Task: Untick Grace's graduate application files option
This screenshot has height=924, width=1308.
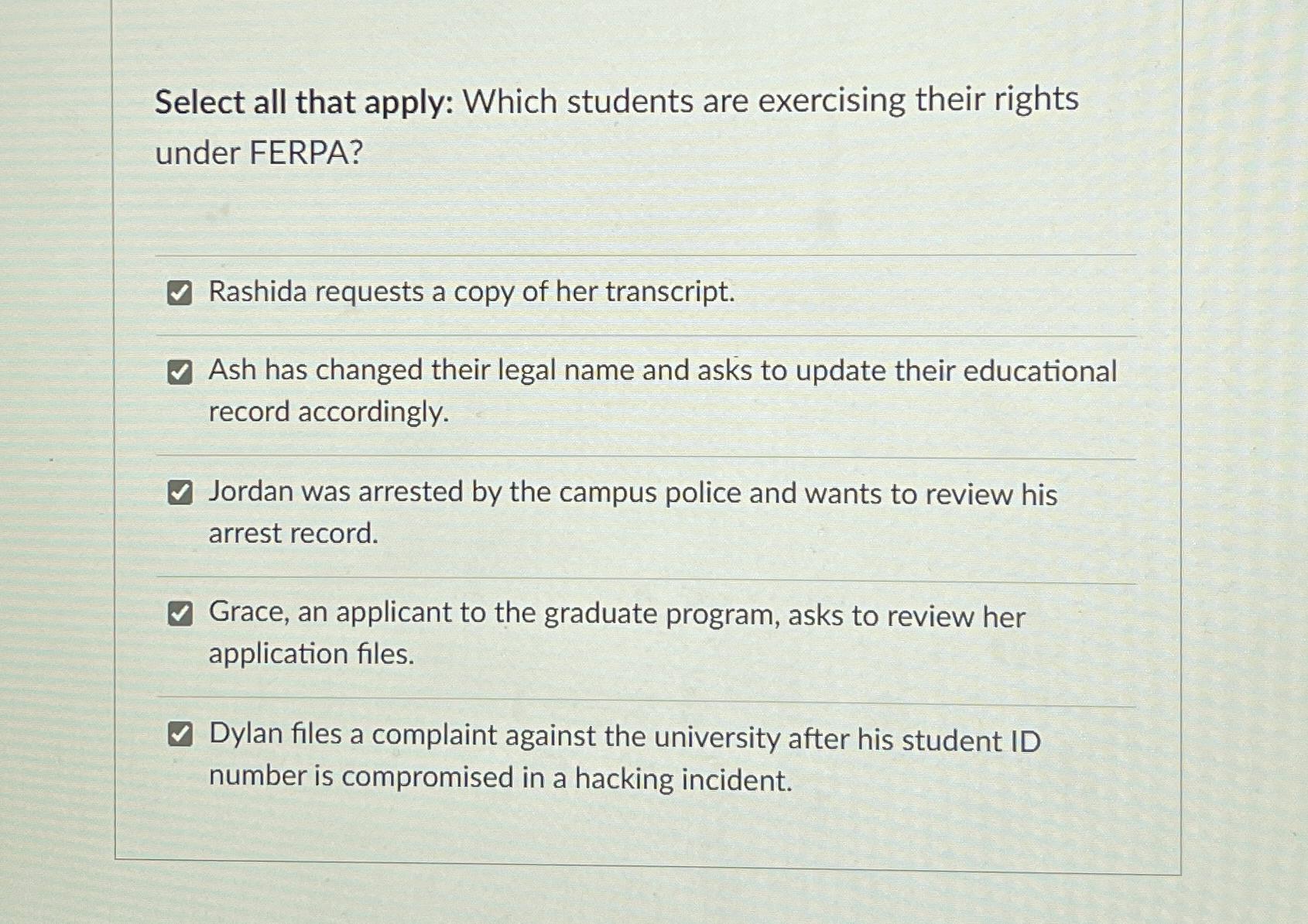Action: [180, 614]
